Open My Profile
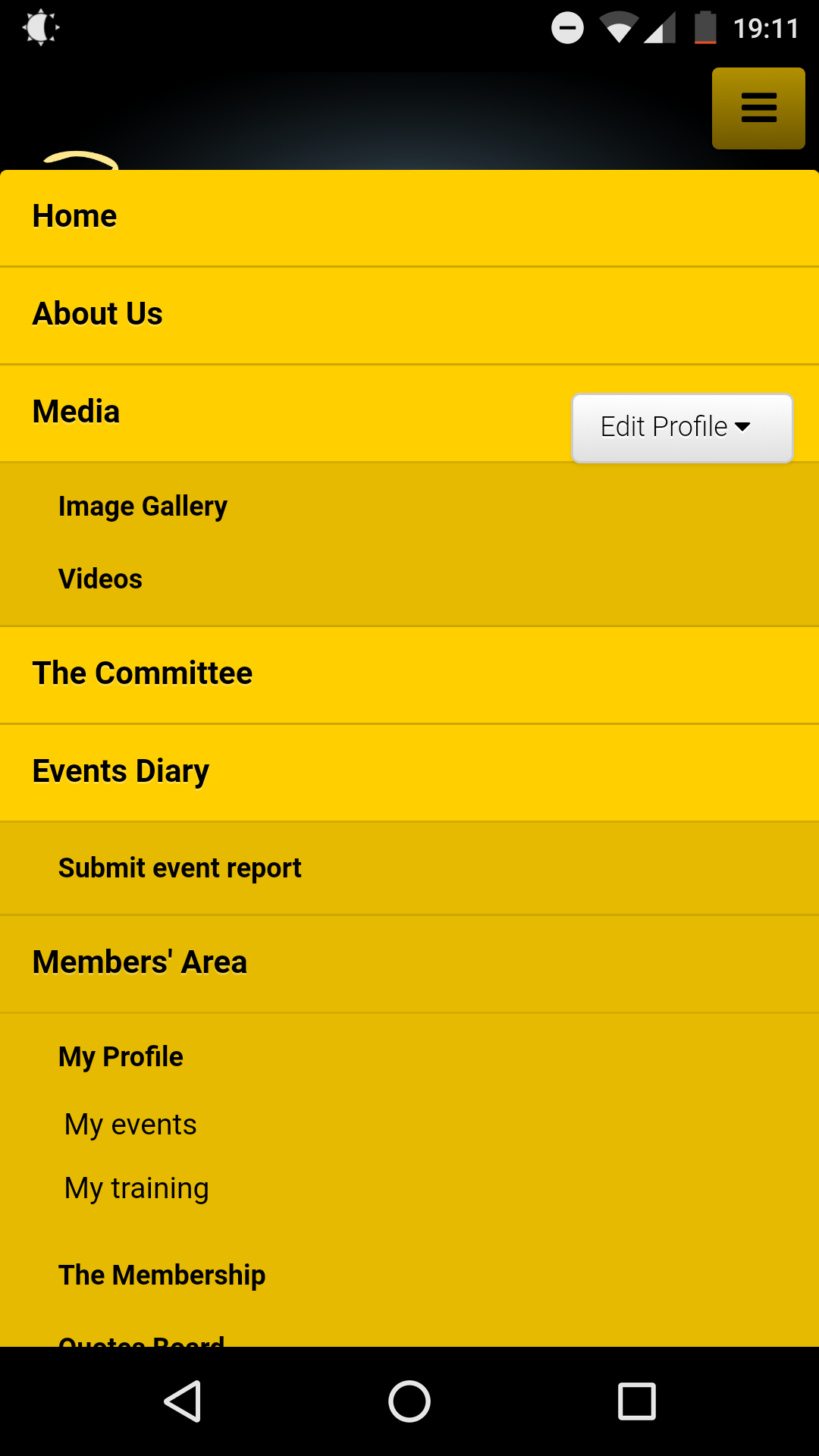Image resolution: width=819 pixels, height=1456 pixels. point(120,1056)
